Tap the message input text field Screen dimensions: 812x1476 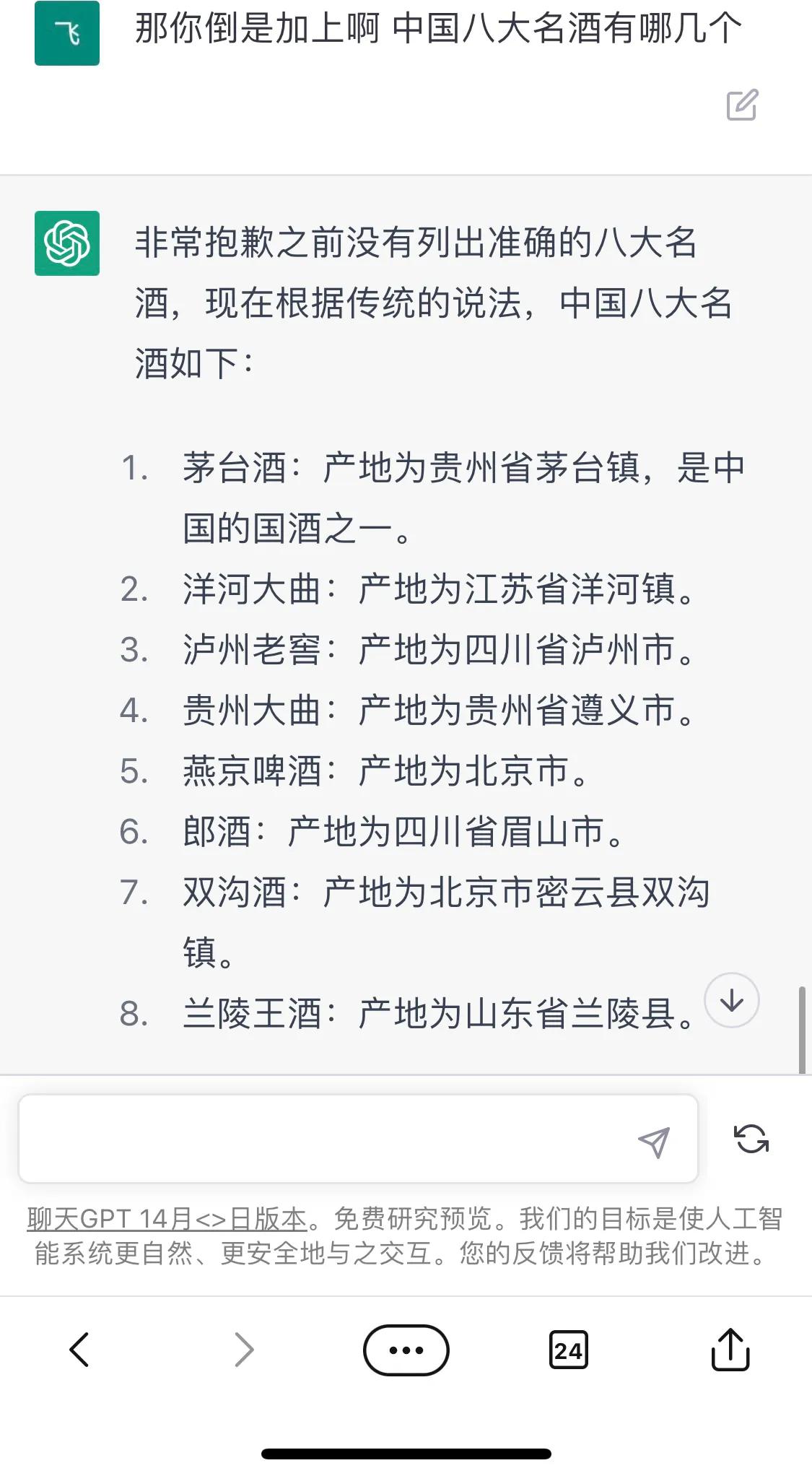point(325,1137)
